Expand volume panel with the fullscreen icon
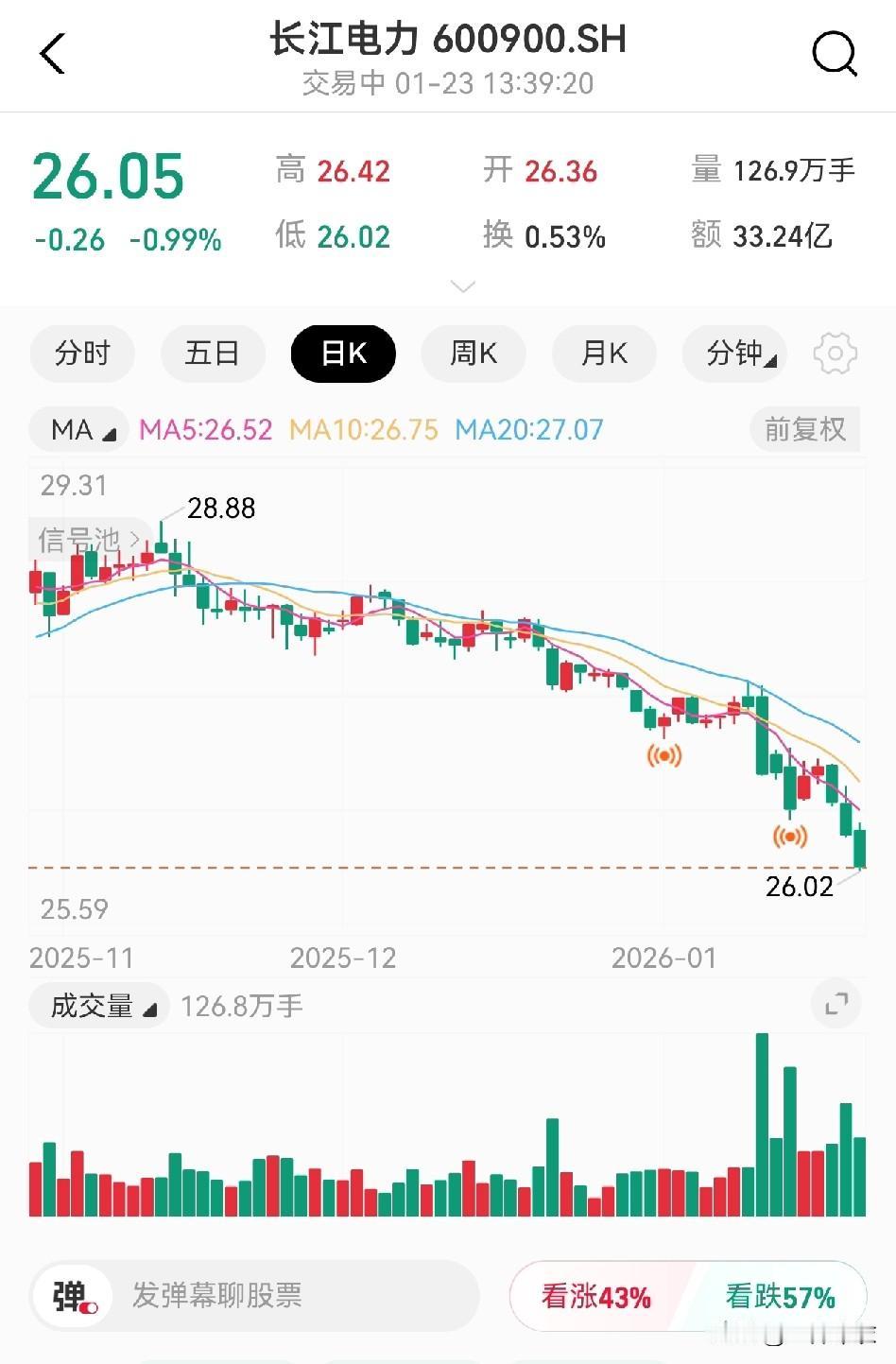Screen dimensions: 896x1364 (835, 1004)
